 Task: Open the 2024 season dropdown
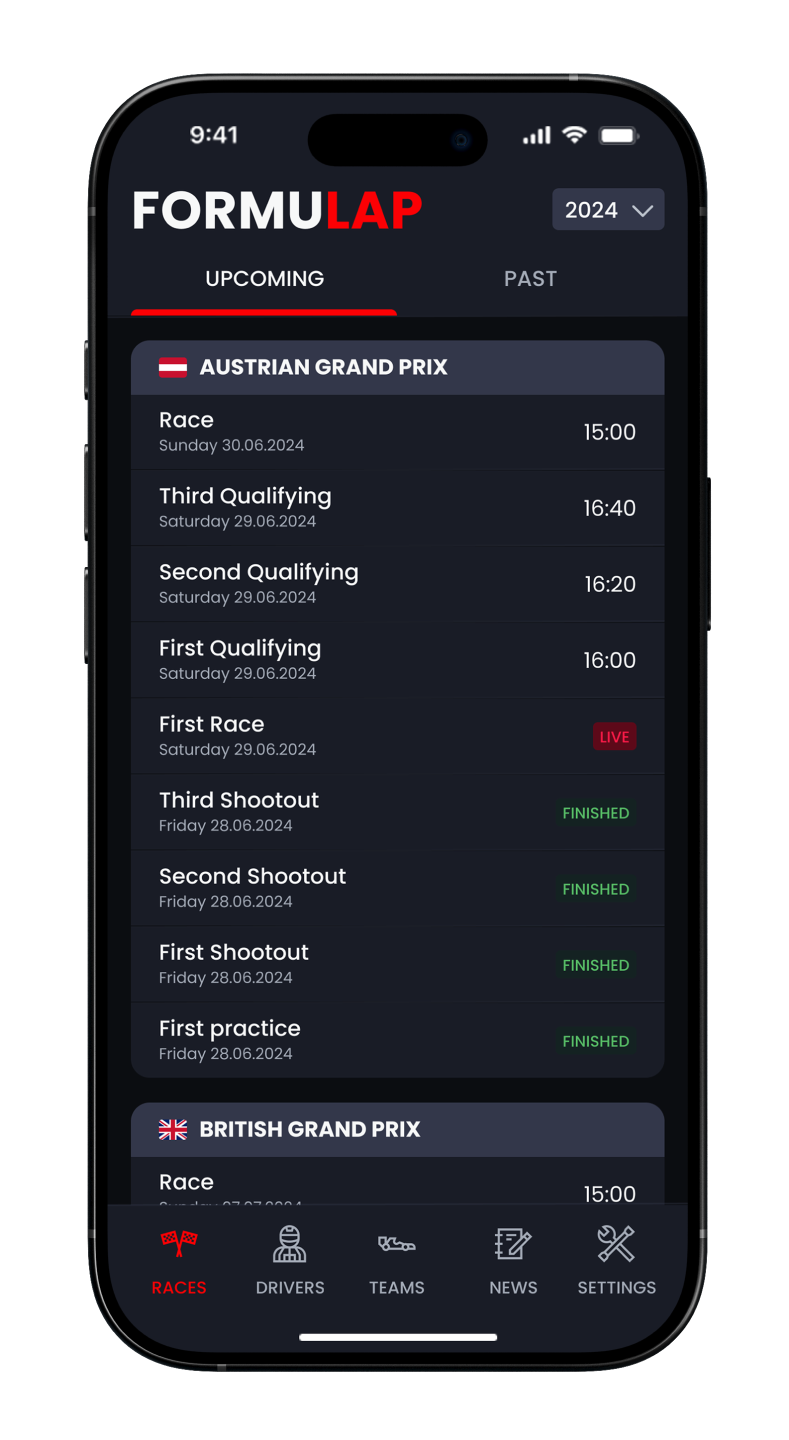click(x=608, y=210)
